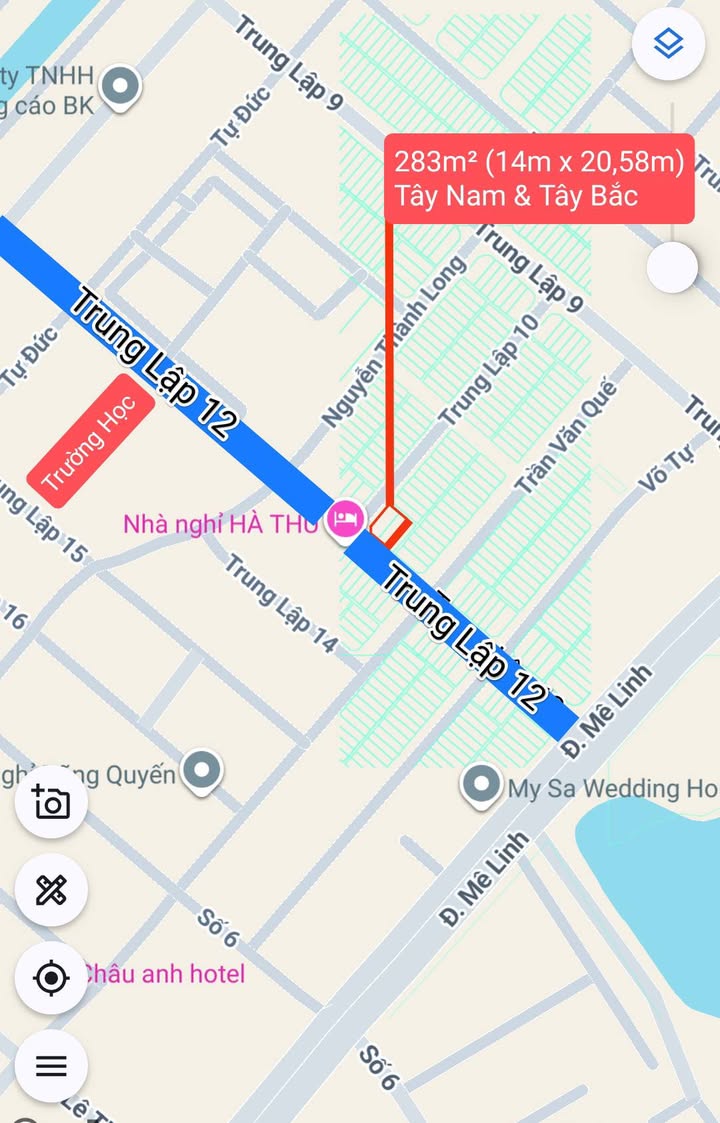720x1123 pixels.
Task: Tap the red 283m² land plot label
Action: click(x=539, y=178)
